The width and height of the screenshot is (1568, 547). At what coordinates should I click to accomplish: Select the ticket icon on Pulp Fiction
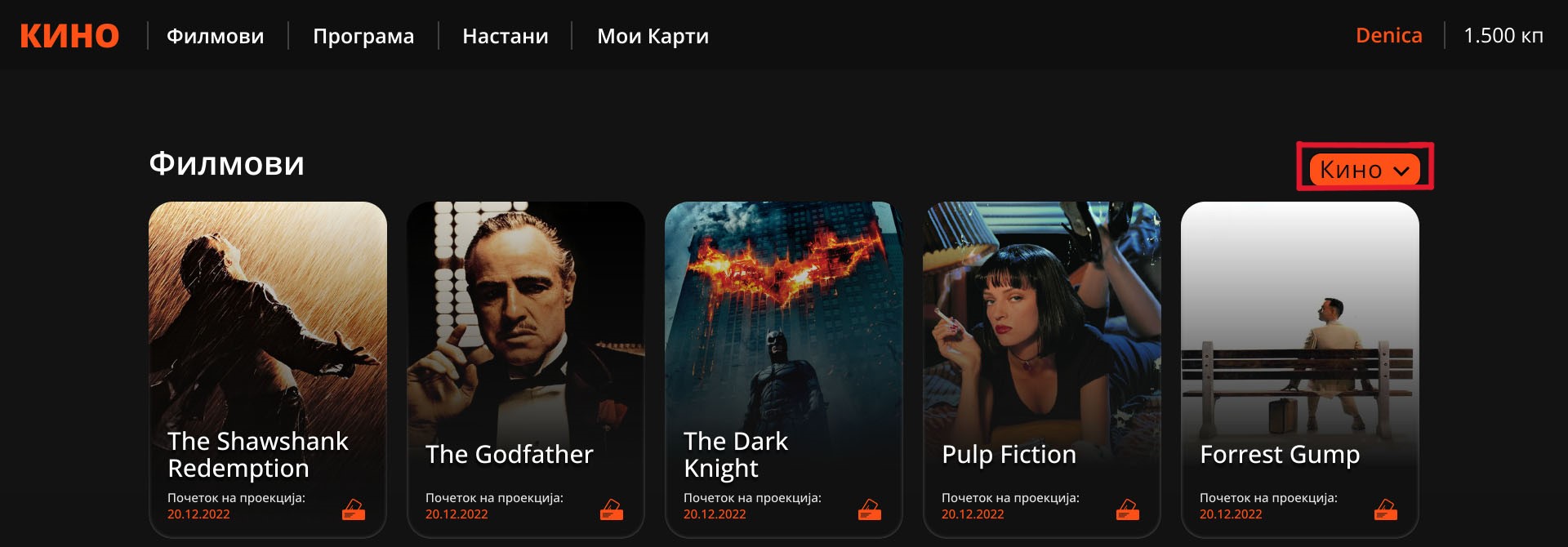click(1128, 510)
